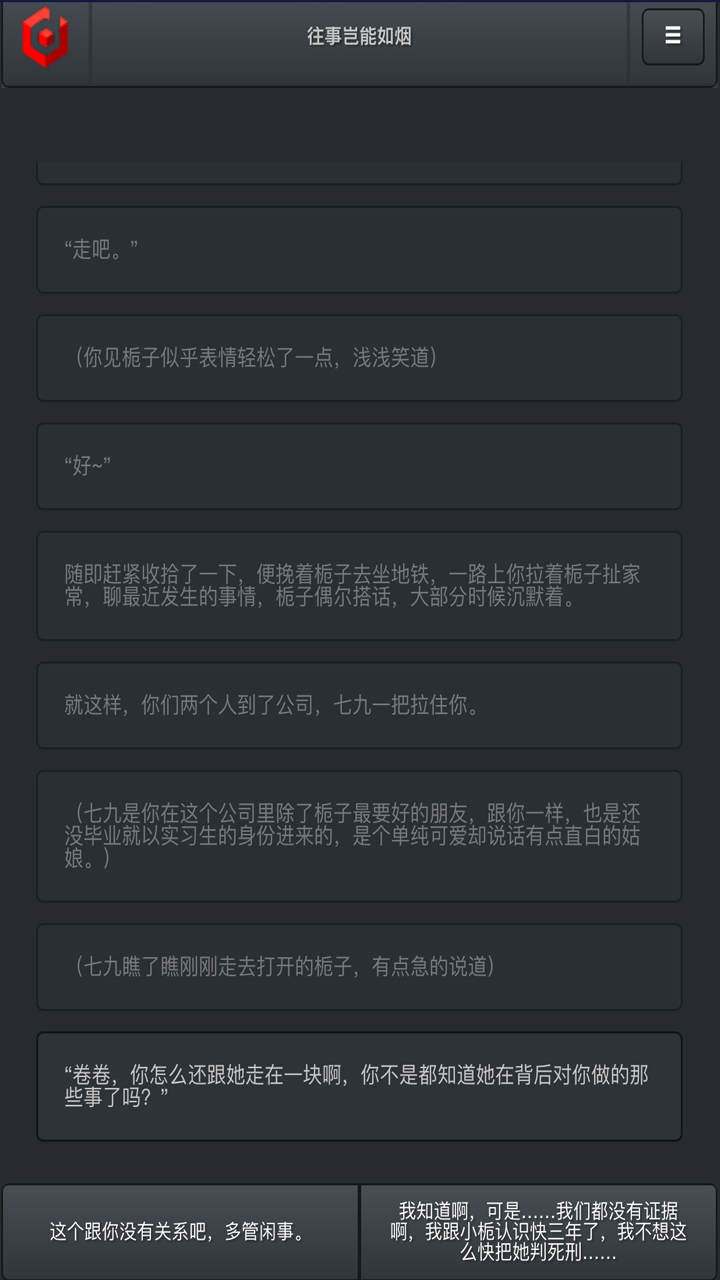Viewport: 720px width, 1280px height.
Task: Tap the right choice option at screen bottom
Action: [x=540, y=1230]
